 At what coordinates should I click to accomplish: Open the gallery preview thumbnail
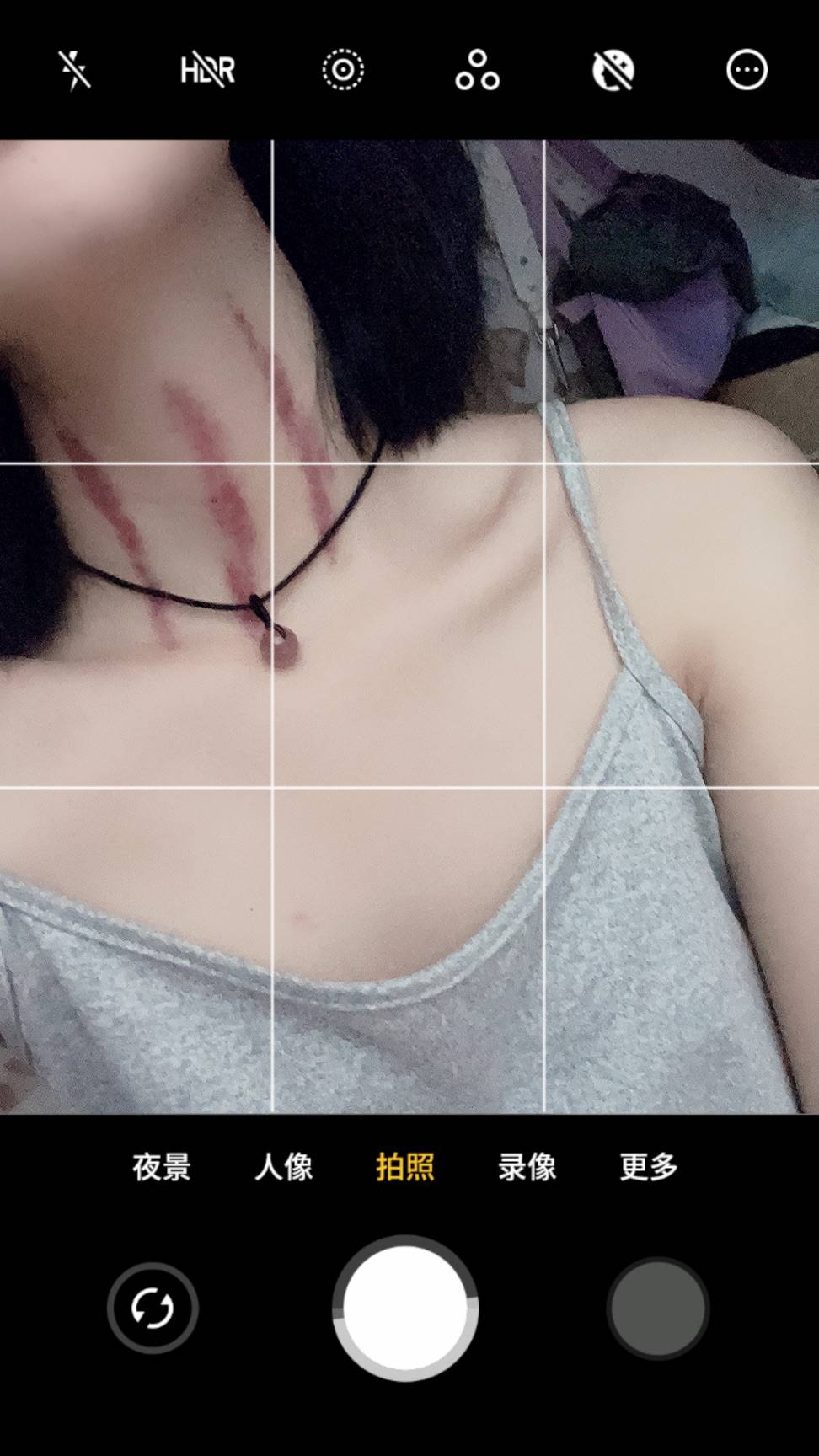pos(657,1308)
